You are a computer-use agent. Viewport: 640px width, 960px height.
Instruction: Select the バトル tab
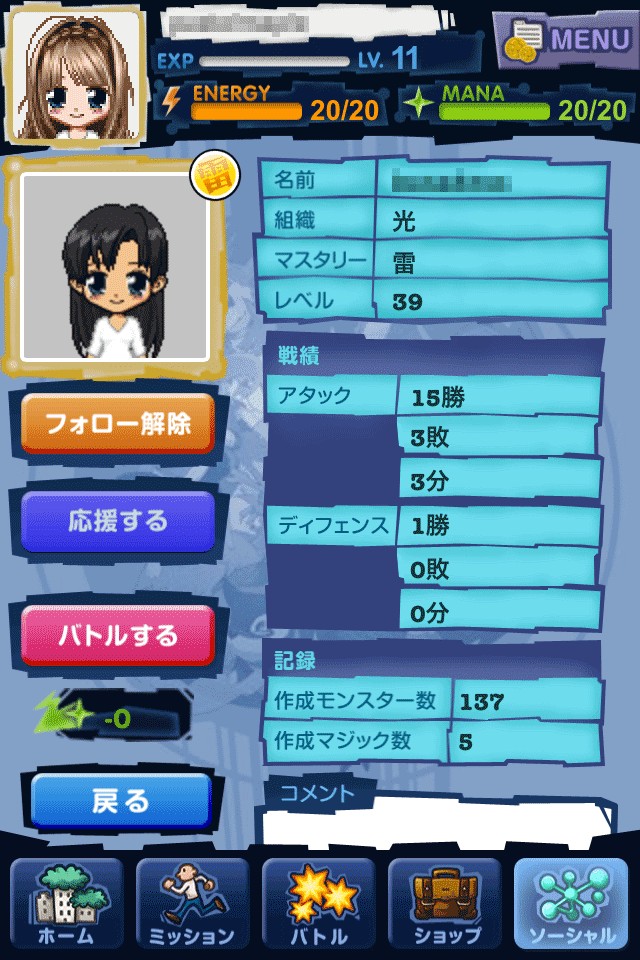click(319, 904)
